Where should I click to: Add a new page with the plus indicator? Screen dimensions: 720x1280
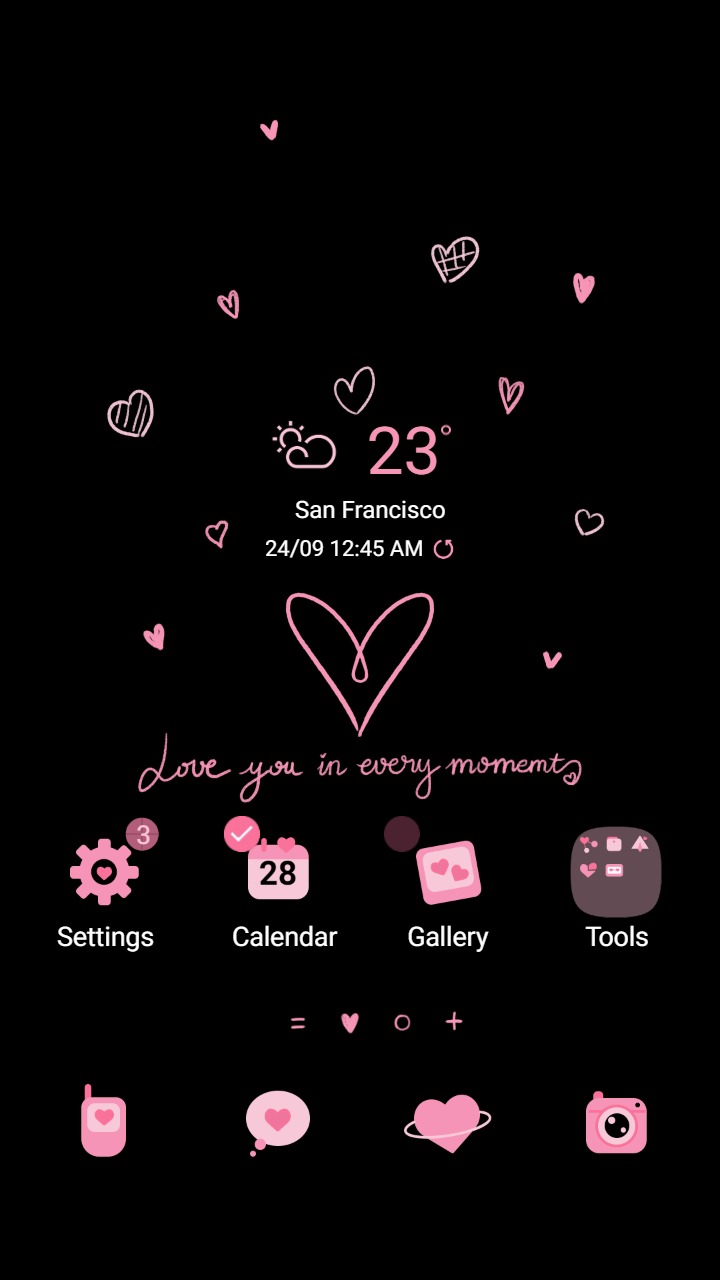click(454, 1022)
